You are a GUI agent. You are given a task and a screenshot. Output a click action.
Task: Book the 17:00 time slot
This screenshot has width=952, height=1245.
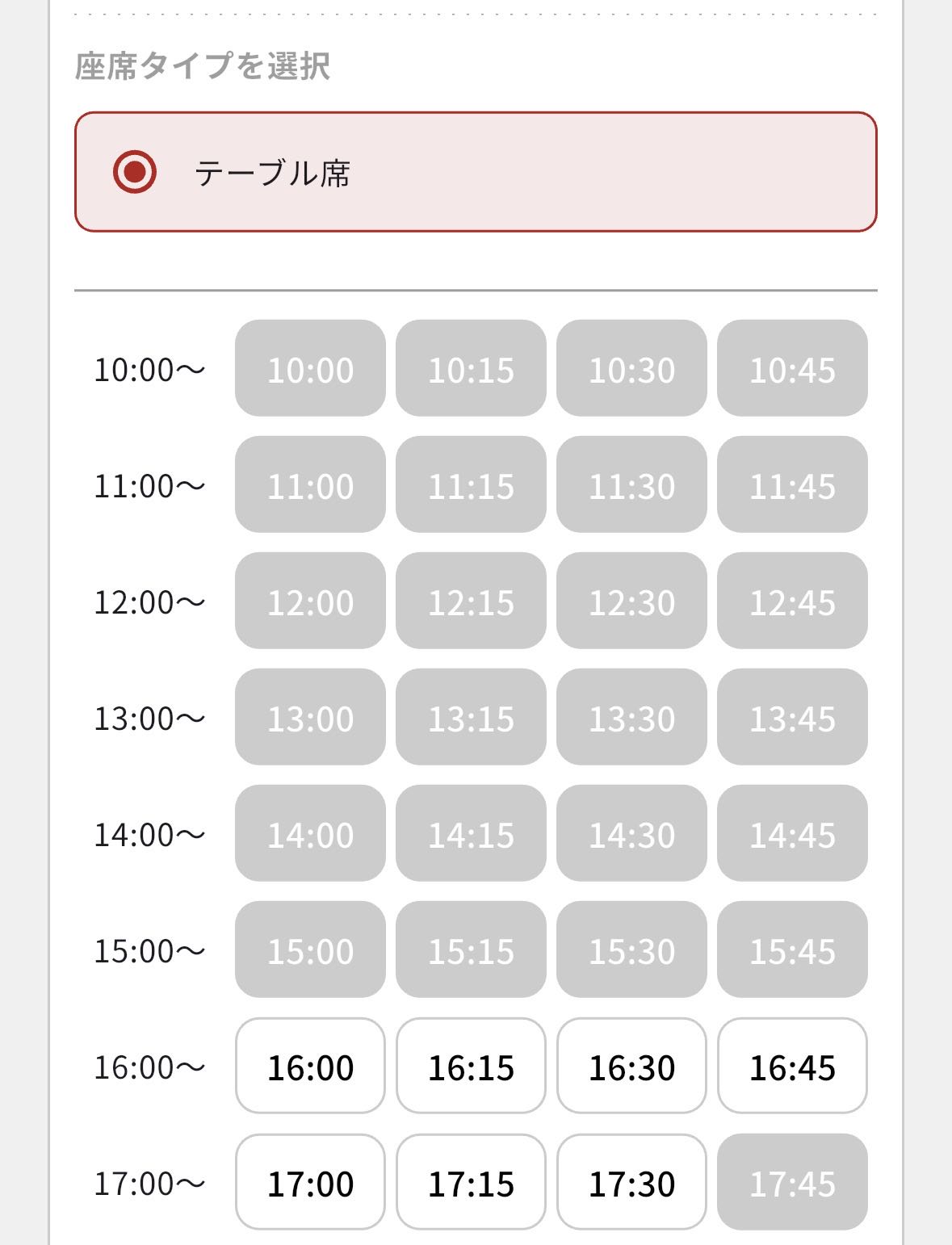point(310,1183)
